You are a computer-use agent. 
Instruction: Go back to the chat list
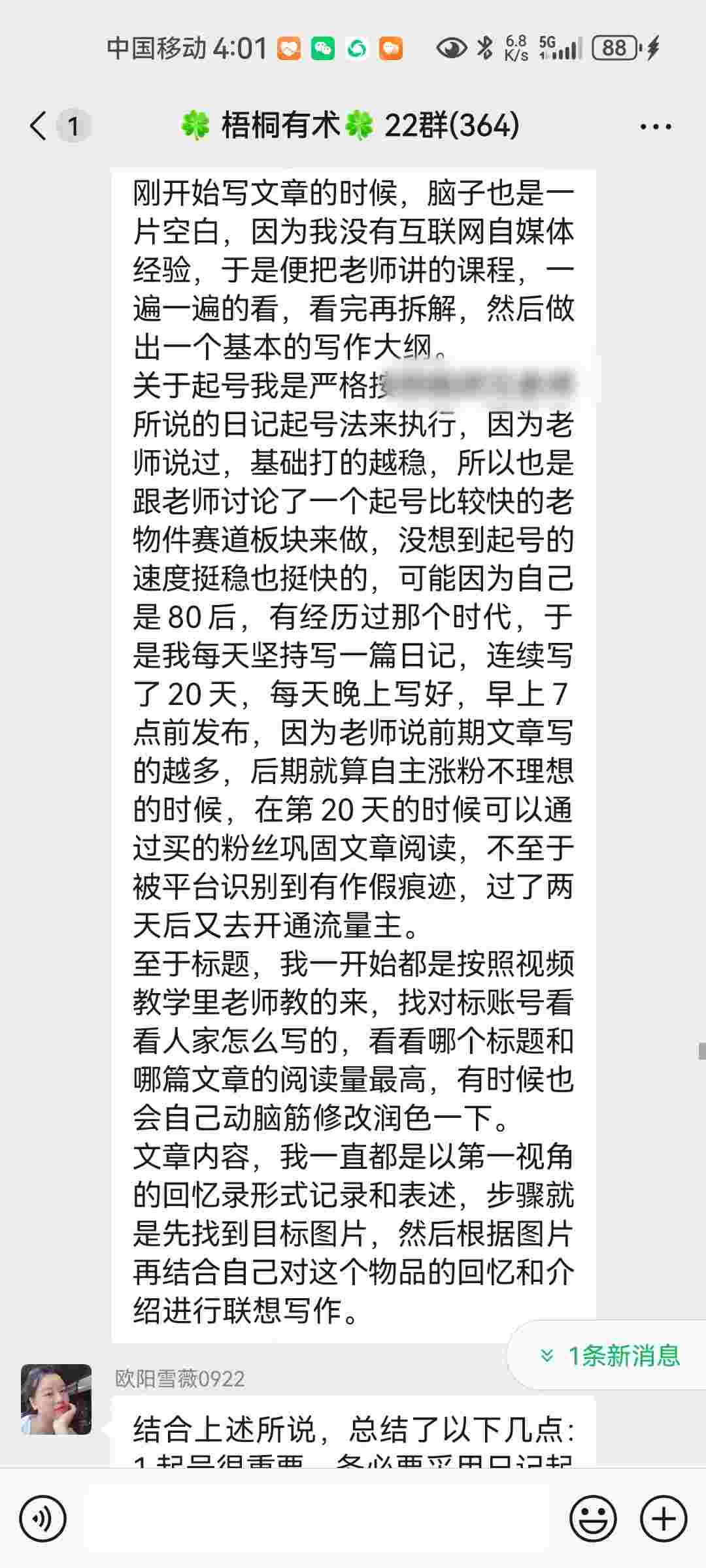tap(39, 125)
